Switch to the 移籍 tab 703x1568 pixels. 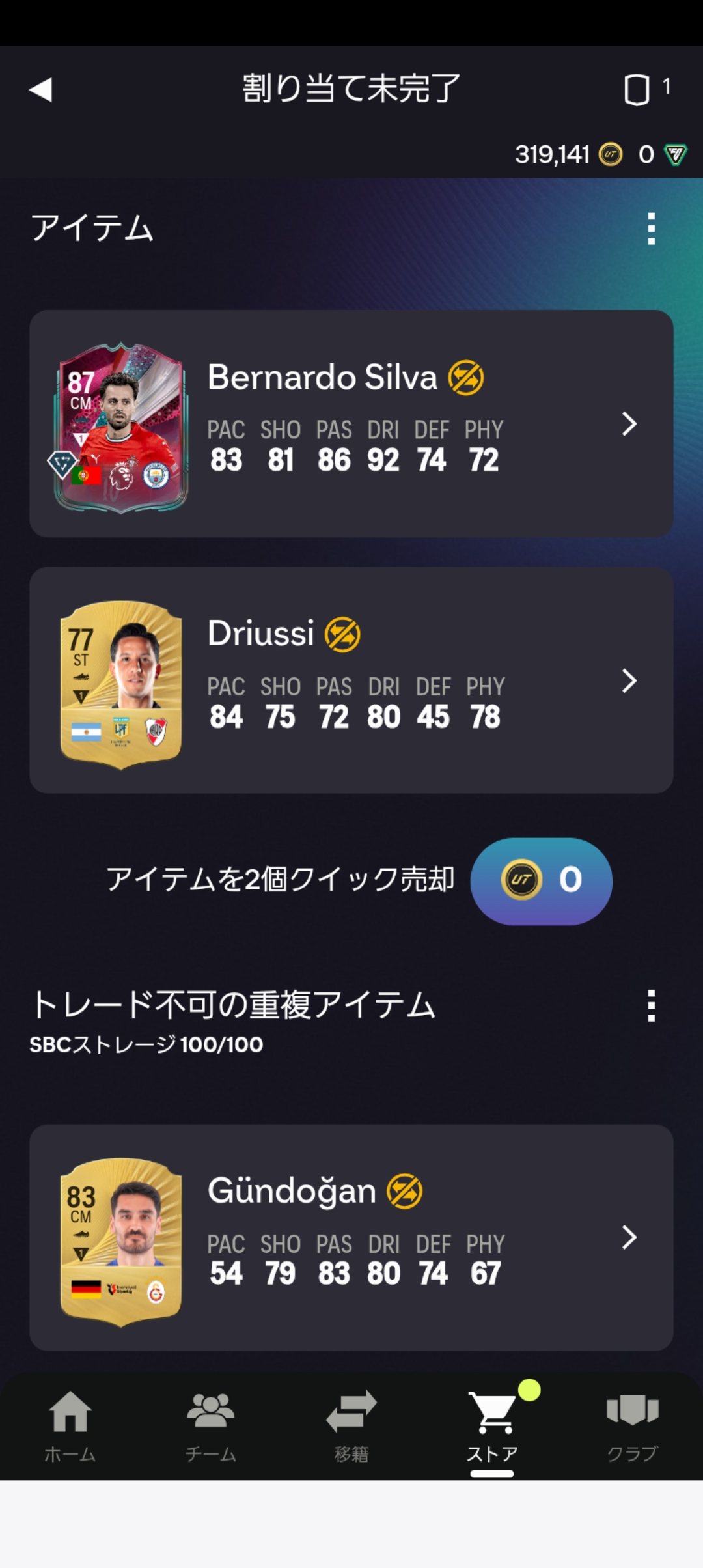click(x=351, y=1426)
